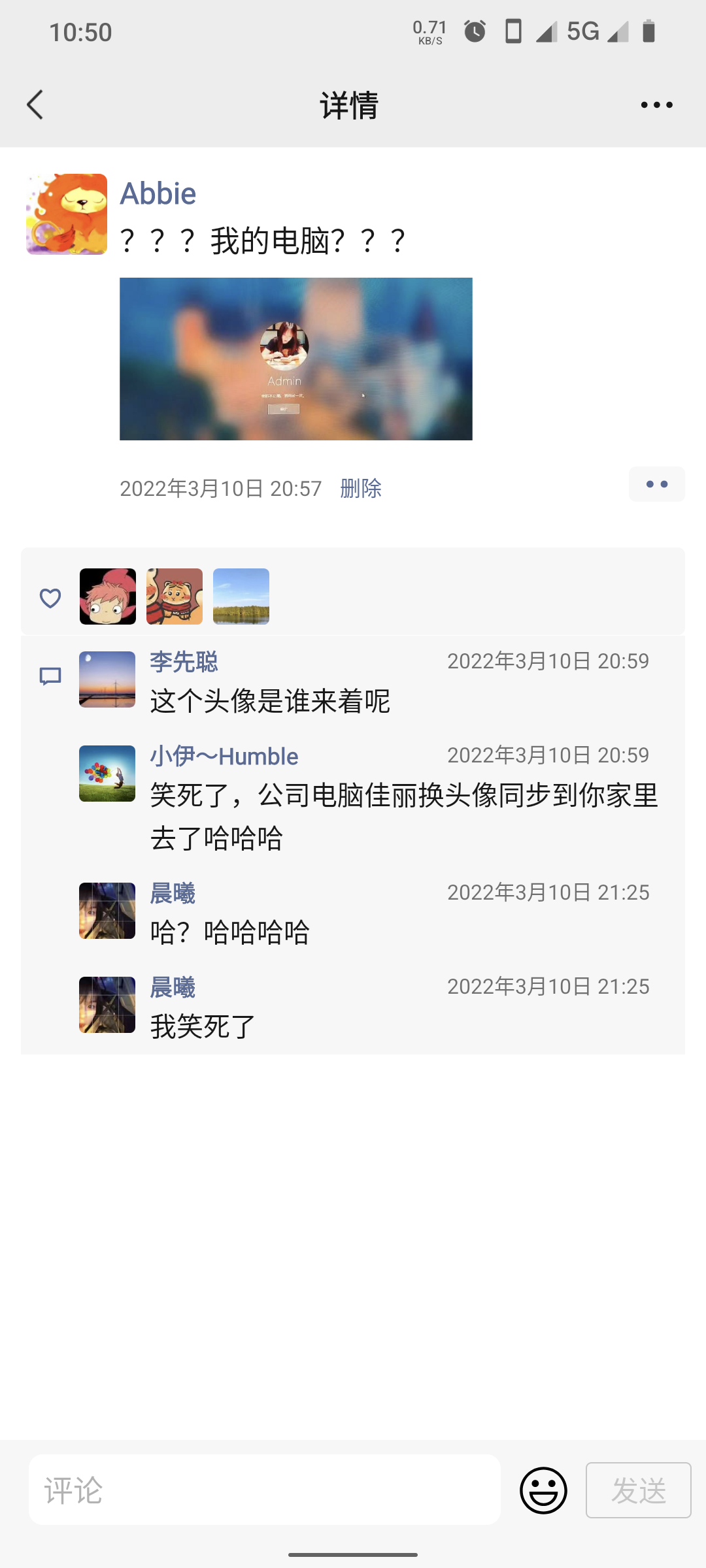Viewport: 706px width, 1568px height.
Task: View the posted computer screen photo
Action: pyautogui.click(x=295, y=359)
